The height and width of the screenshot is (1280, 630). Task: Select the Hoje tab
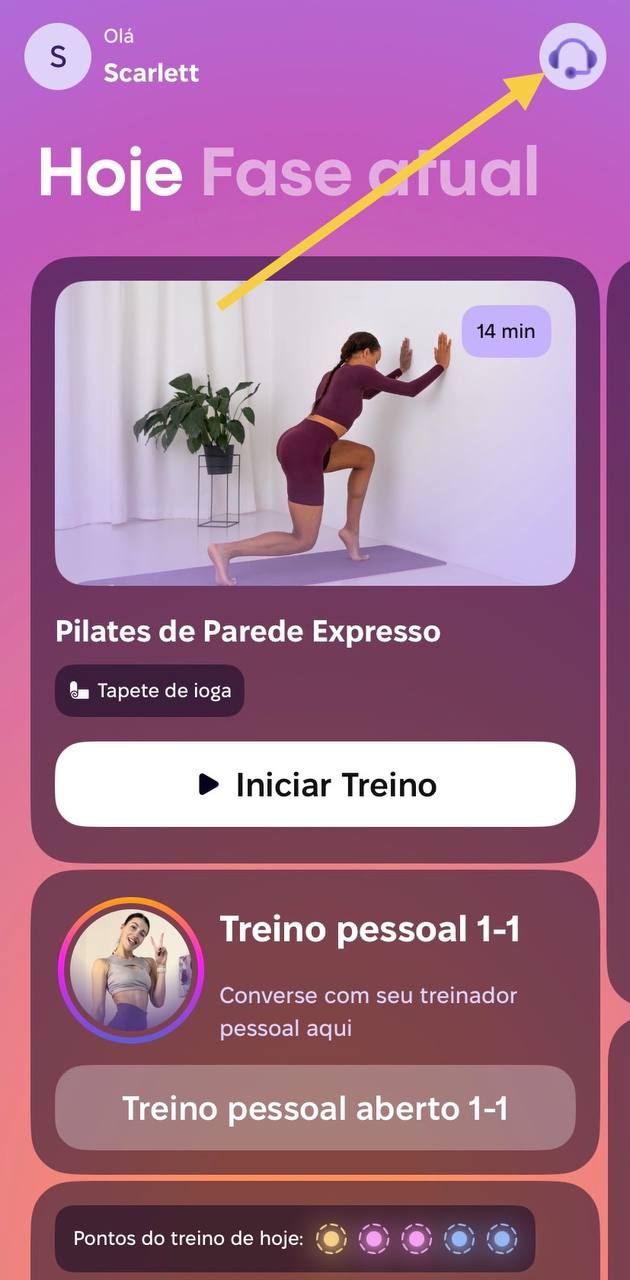110,172
